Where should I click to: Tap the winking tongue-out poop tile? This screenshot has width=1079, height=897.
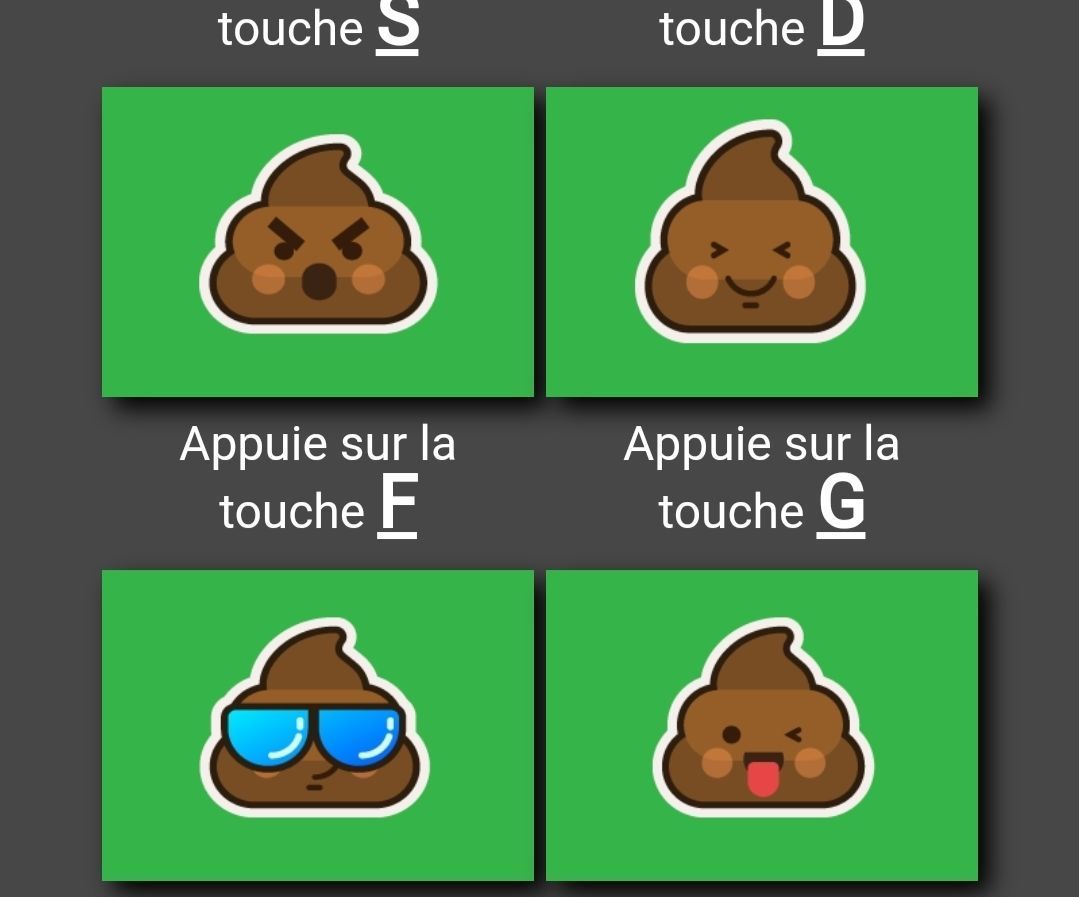761,725
